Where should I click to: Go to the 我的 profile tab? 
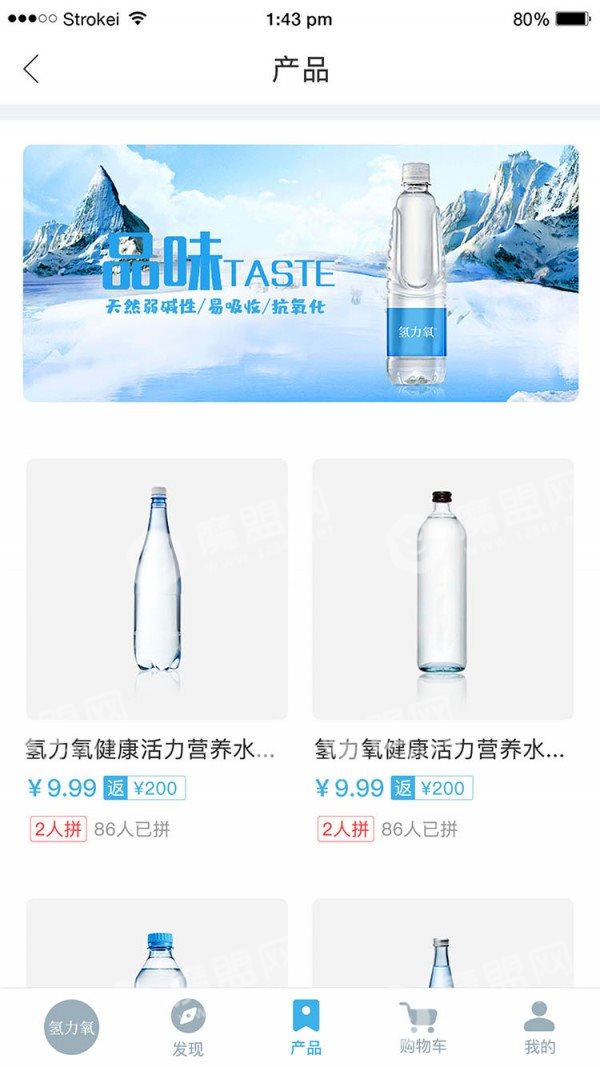coord(539,1028)
